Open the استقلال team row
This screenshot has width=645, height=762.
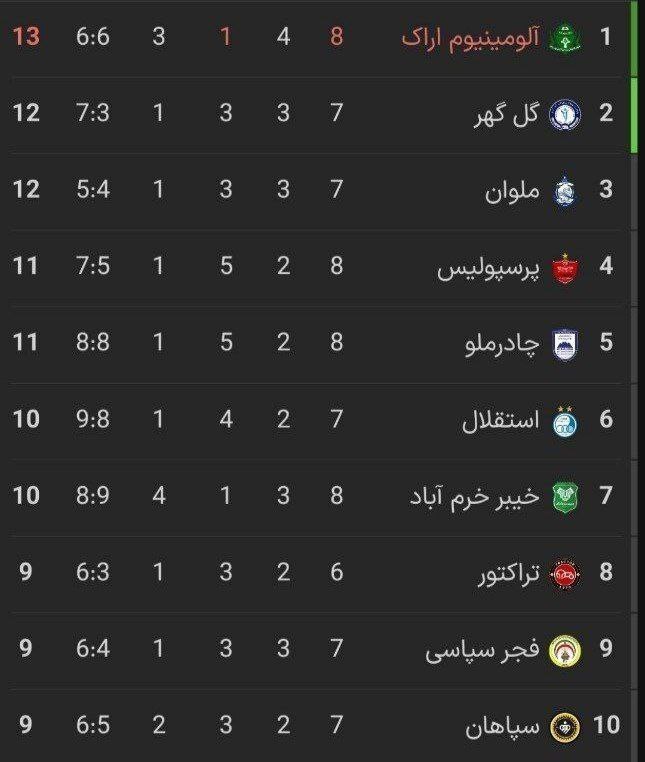coord(500,419)
